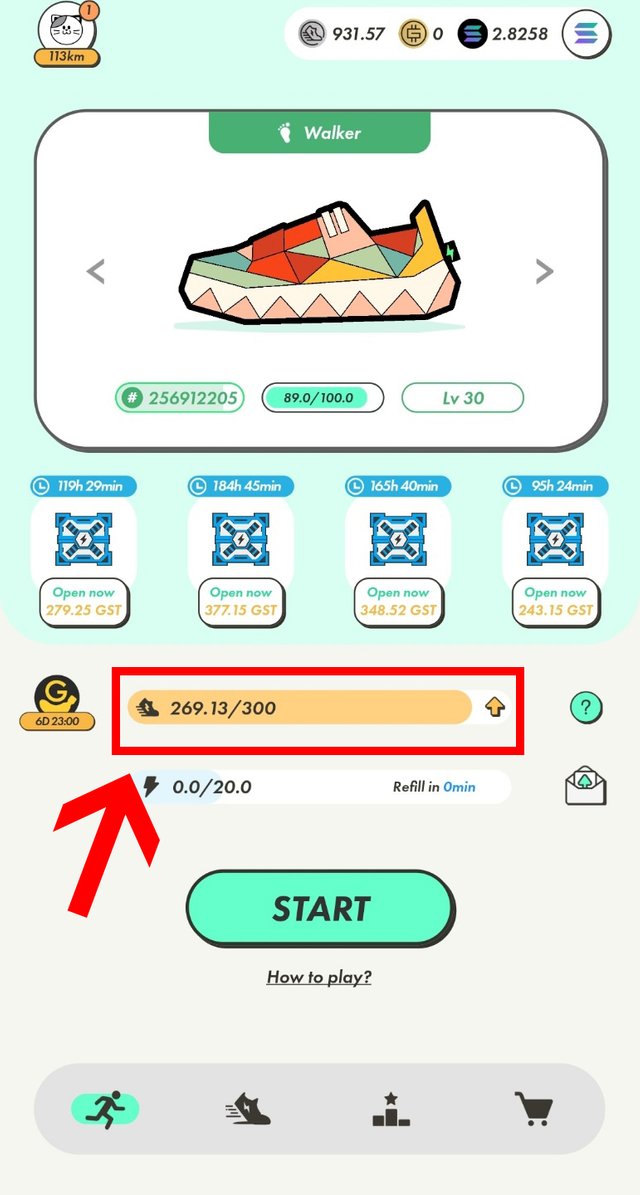Switch to the leaderboard podium tab
The width and height of the screenshot is (640, 1195).
pyautogui.click(x=391, y=1109)
